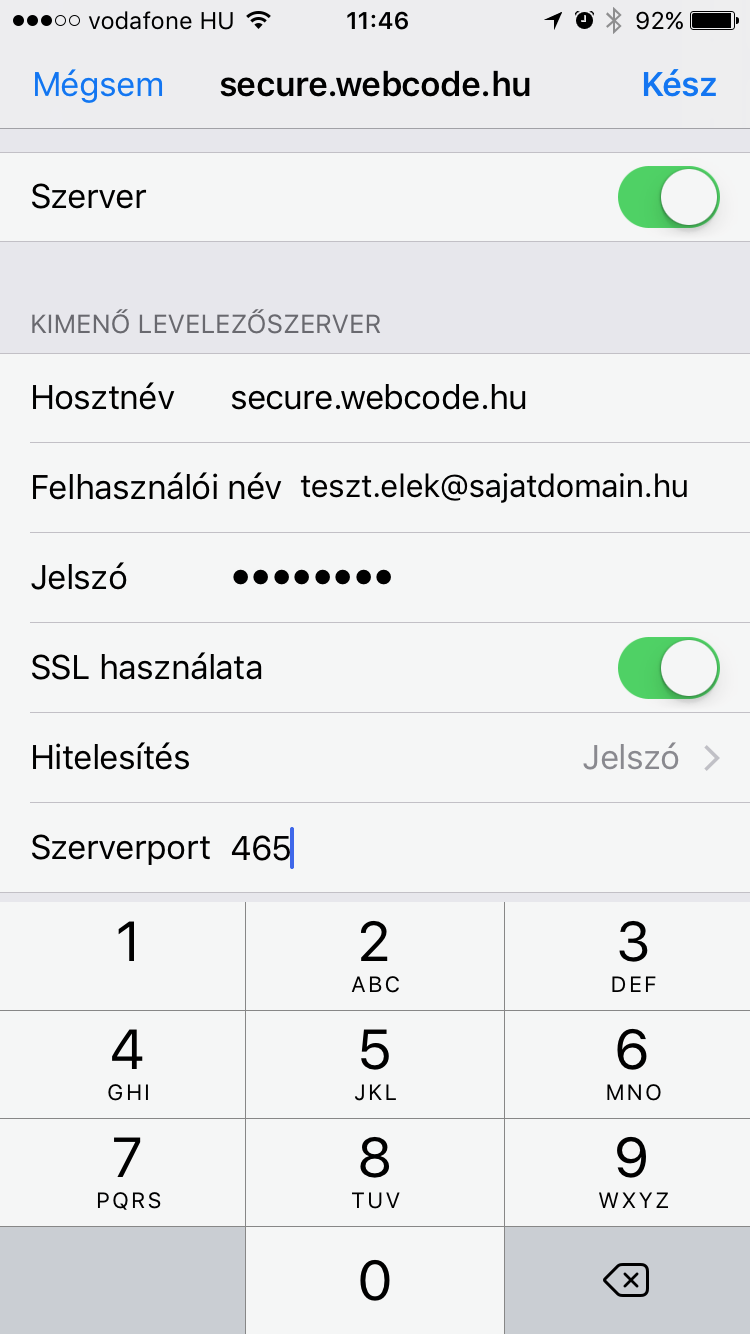
Task: Open the Hitelesítés authentication options
Action: (375, 758)
